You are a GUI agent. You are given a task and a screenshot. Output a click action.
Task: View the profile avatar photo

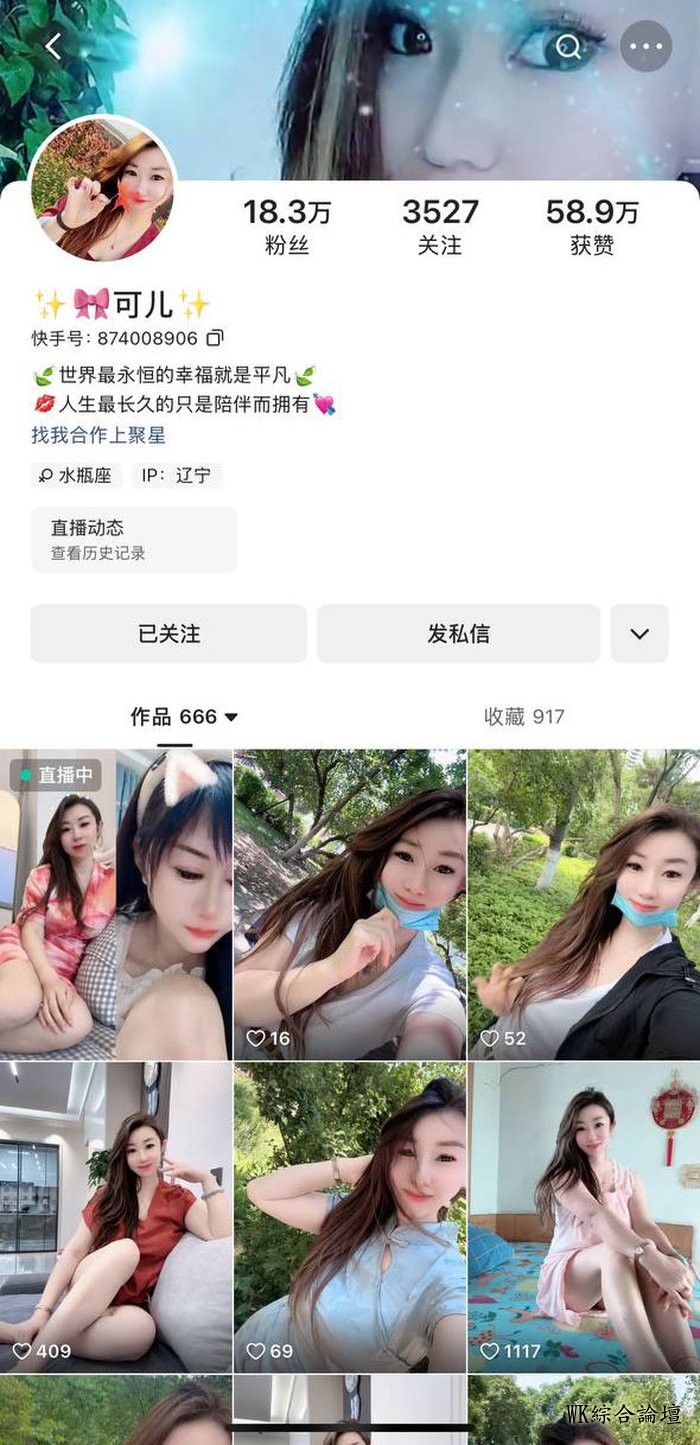click(103, 189)
